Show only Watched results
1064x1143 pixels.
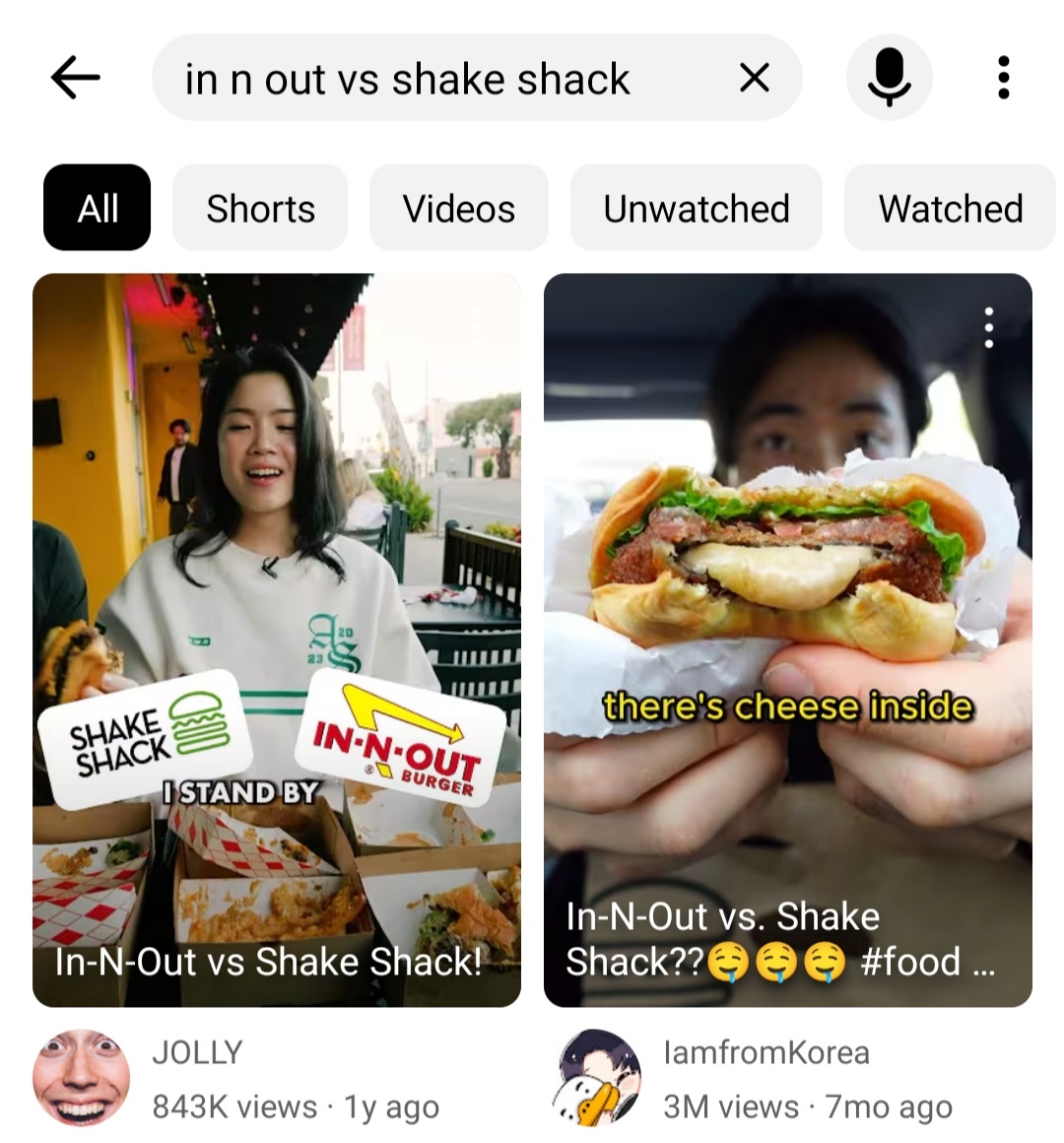[950, 208]
